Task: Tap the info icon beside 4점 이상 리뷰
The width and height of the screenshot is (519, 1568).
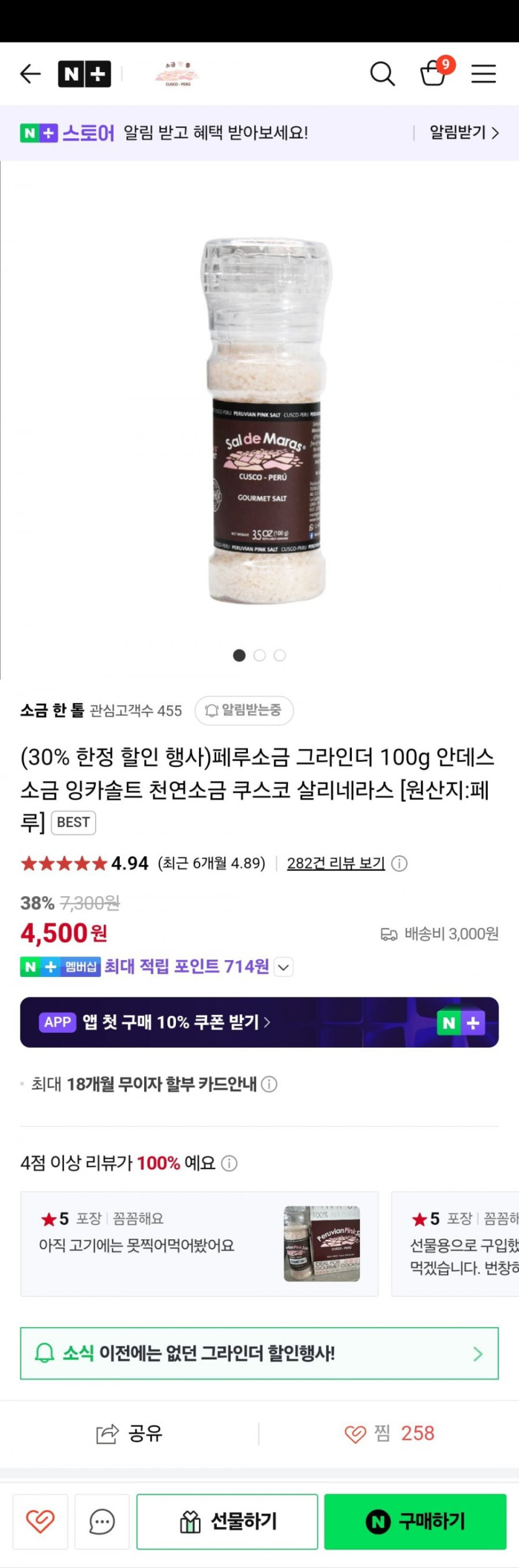Action: pos(229,1163)
